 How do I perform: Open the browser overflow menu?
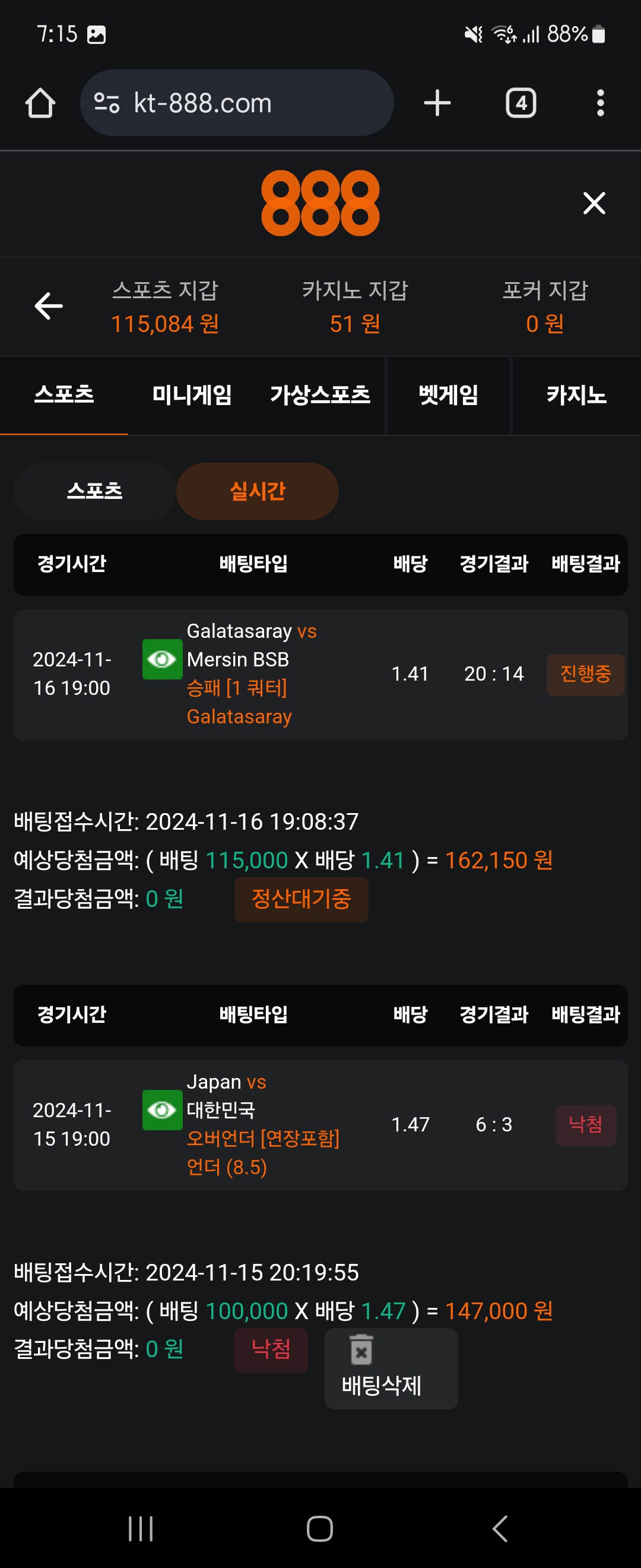(x=599, y=103)
